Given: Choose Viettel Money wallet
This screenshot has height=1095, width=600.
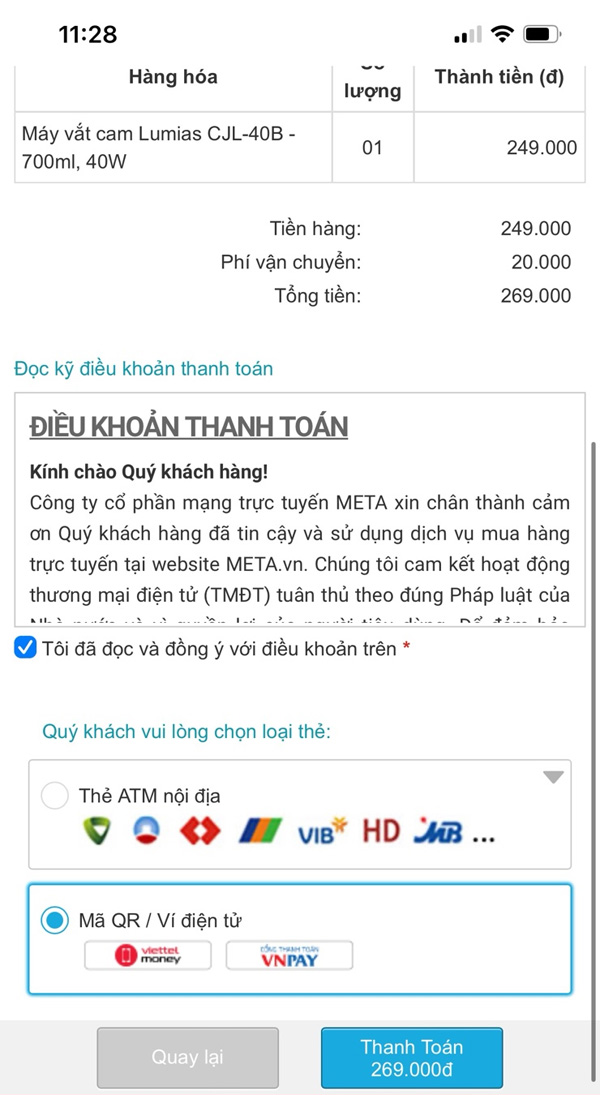Looking at the screenshot, I should point(148,955).
